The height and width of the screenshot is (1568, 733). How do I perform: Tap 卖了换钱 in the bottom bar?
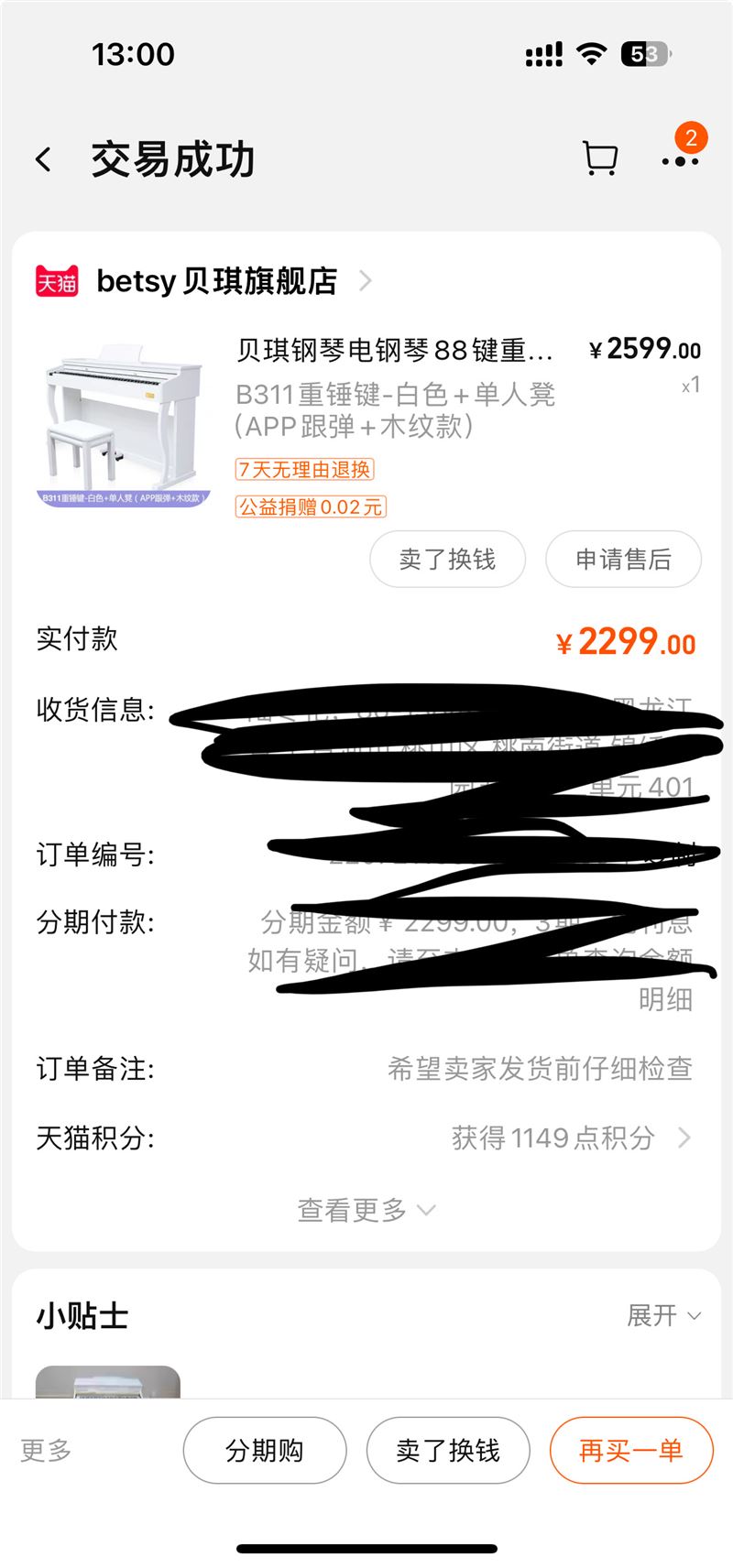tap(448, 1450)
